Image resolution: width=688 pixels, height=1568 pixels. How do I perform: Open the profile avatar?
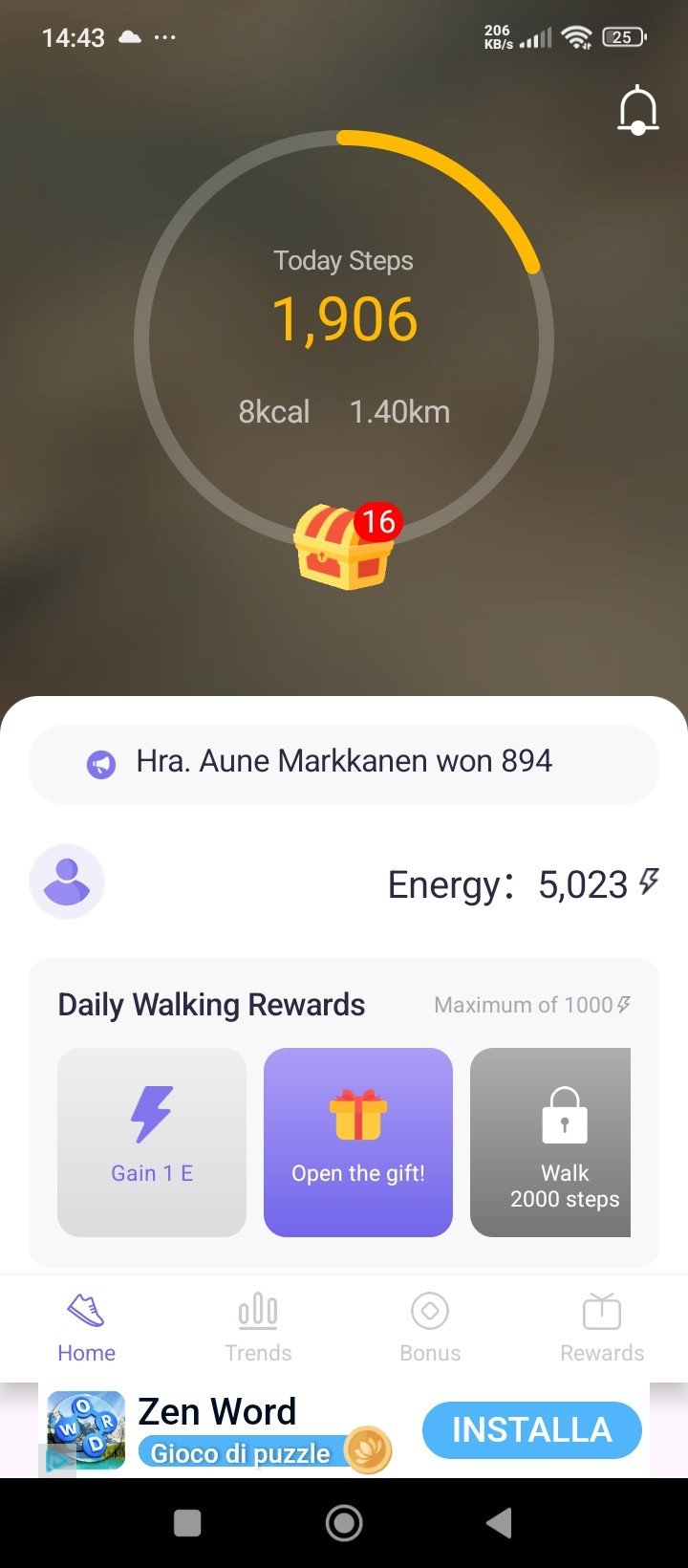pyautogui.click(x=67, y=882)
